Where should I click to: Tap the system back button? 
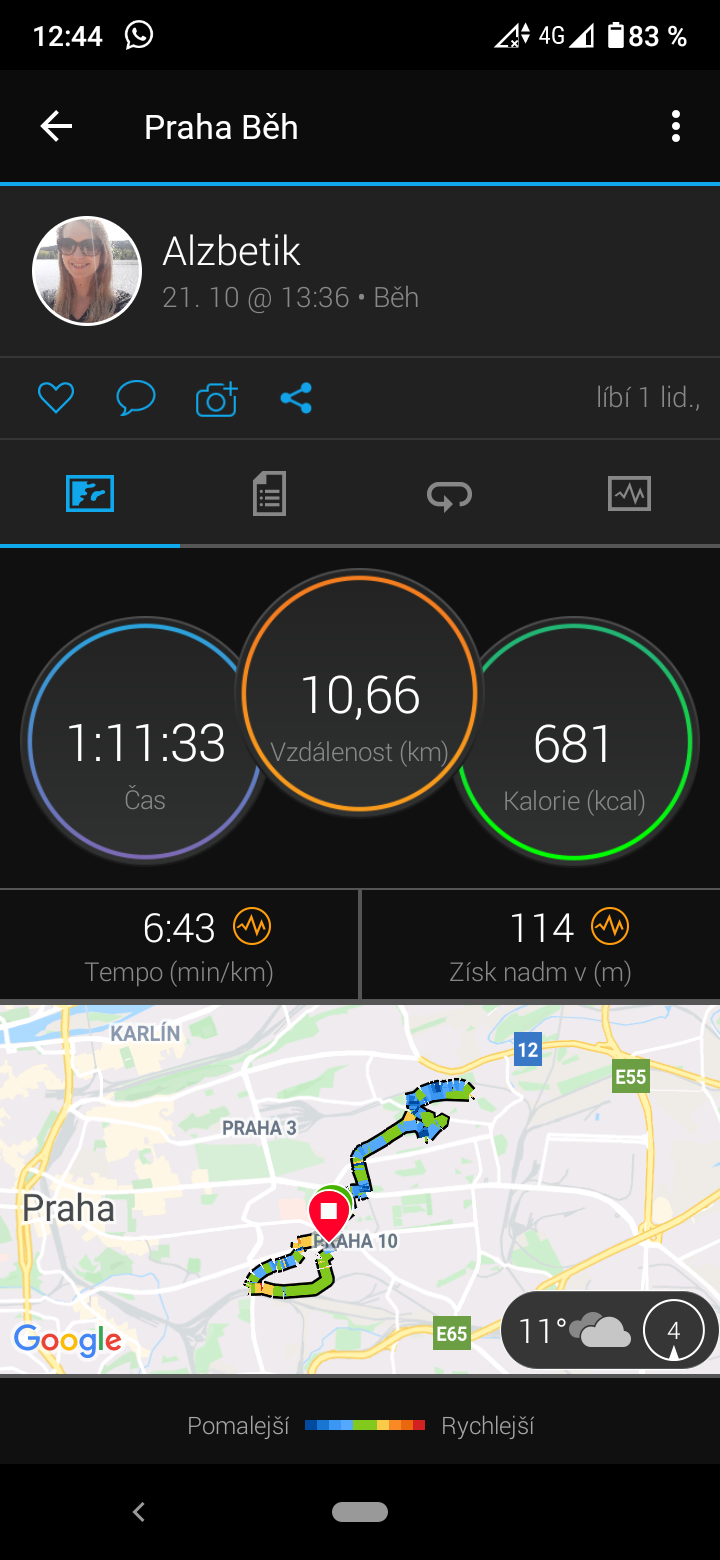click(x=139, y=1512)
